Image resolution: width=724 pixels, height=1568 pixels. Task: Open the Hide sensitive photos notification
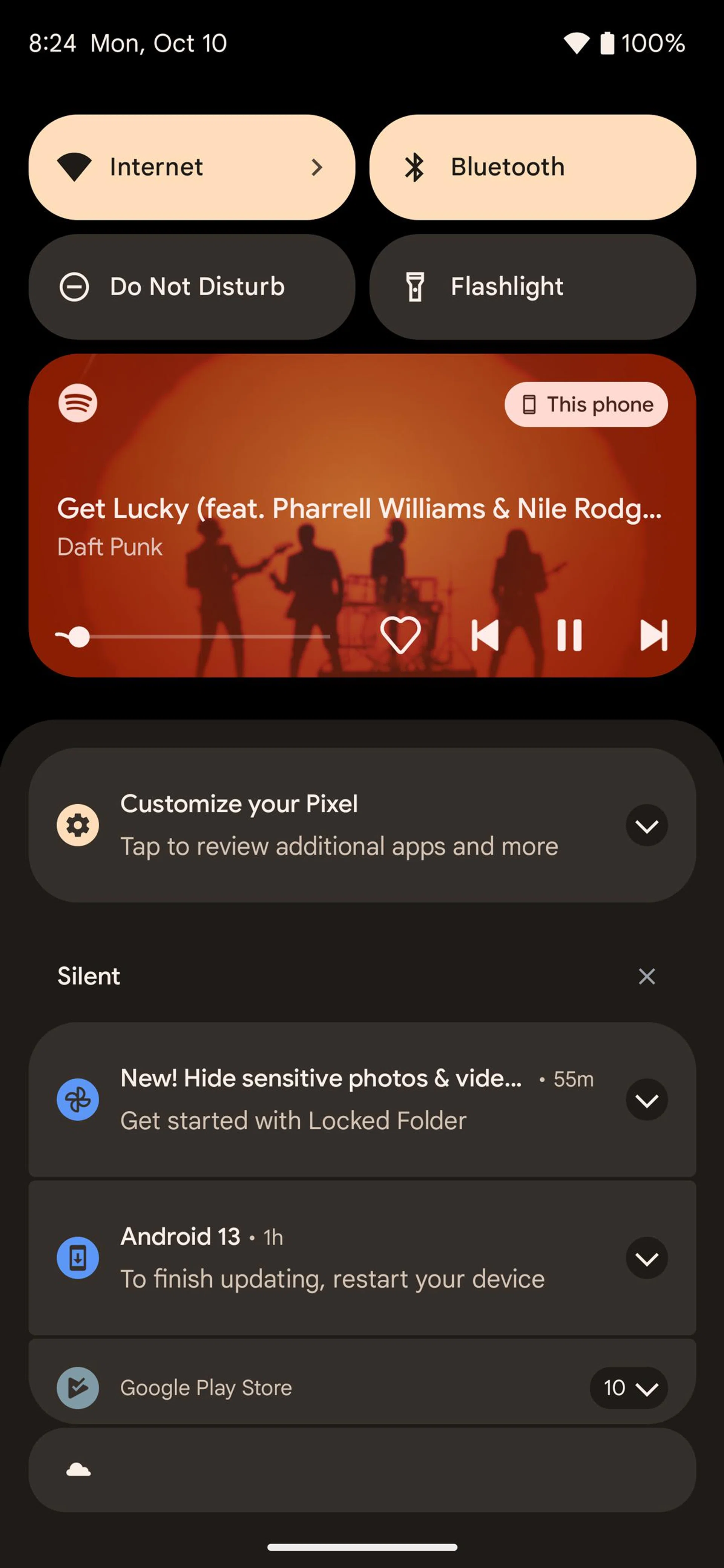click(323, 1100)
